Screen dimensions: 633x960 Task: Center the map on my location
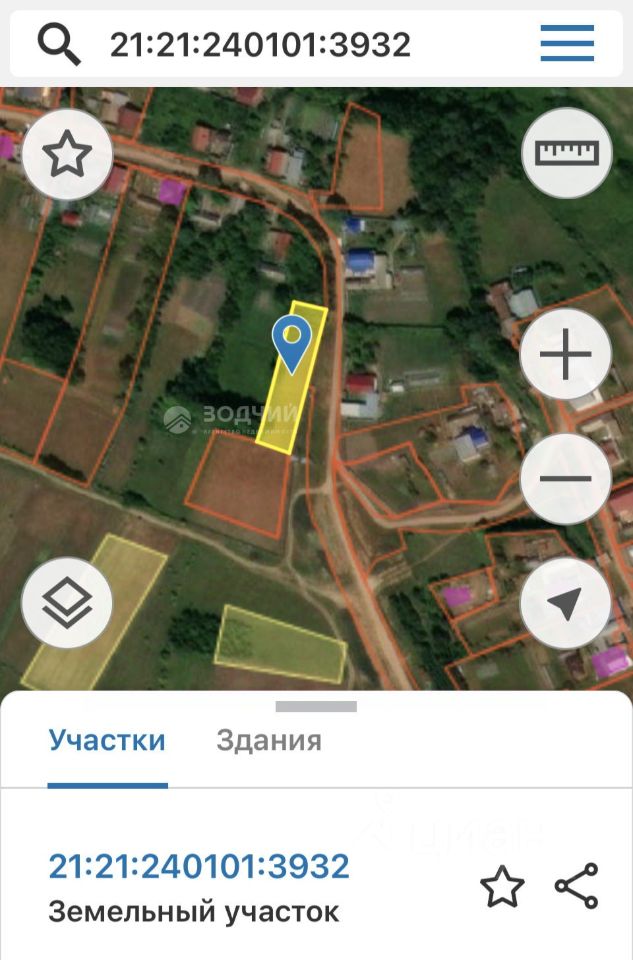point(565,603)
